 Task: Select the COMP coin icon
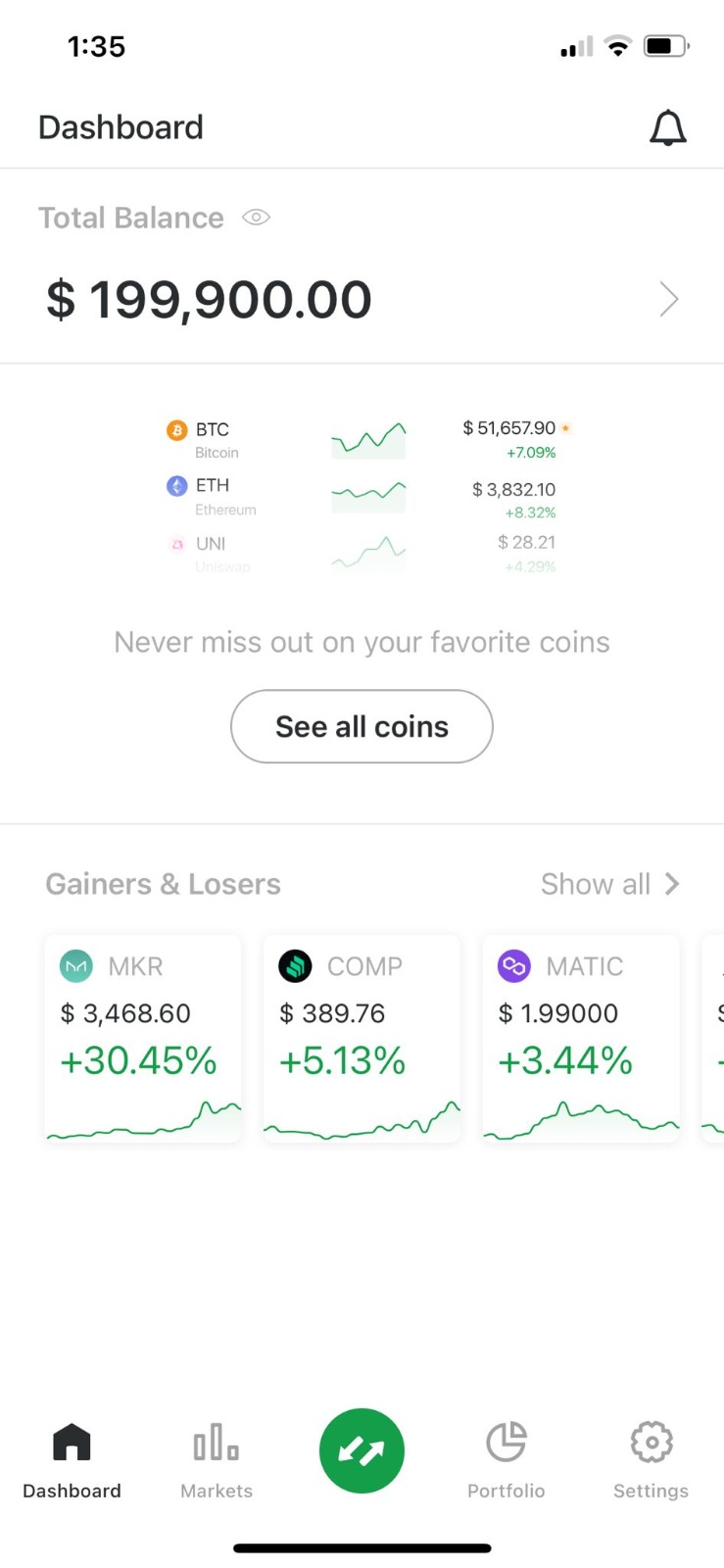(294, 966)
